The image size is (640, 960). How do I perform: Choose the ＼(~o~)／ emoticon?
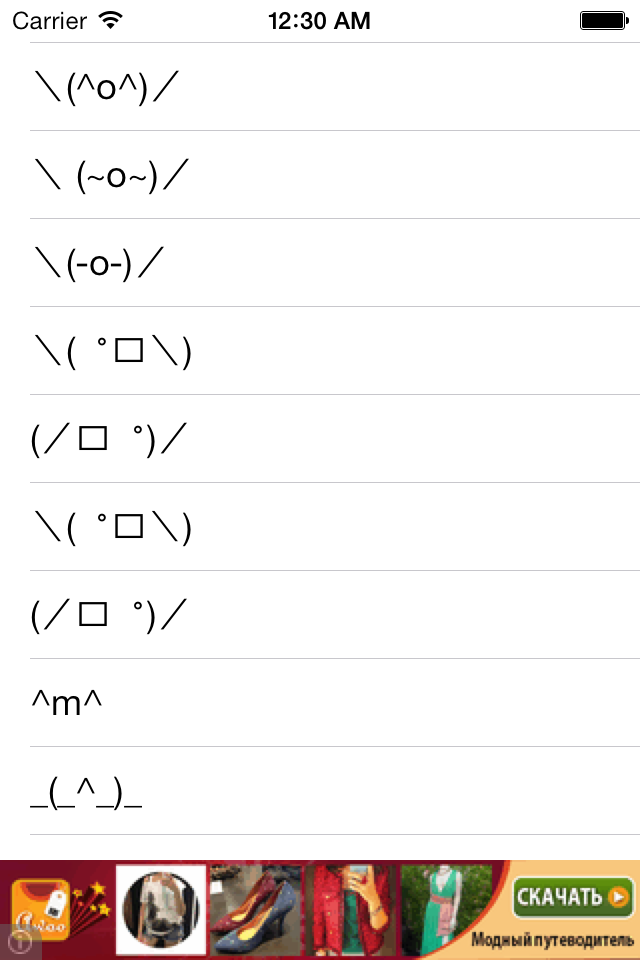coord(320,175)
